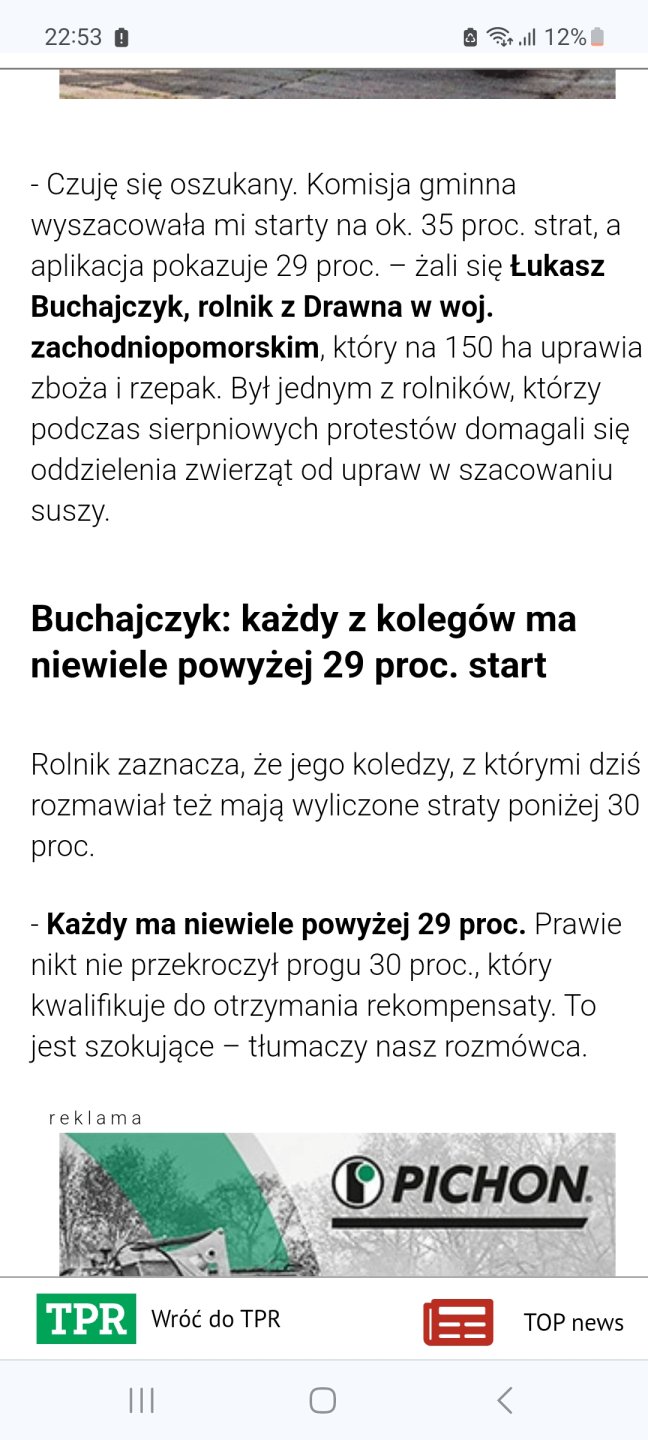The image size is (648, 1440).
Task: Open the TOP news section
Action: (523, 1322)
